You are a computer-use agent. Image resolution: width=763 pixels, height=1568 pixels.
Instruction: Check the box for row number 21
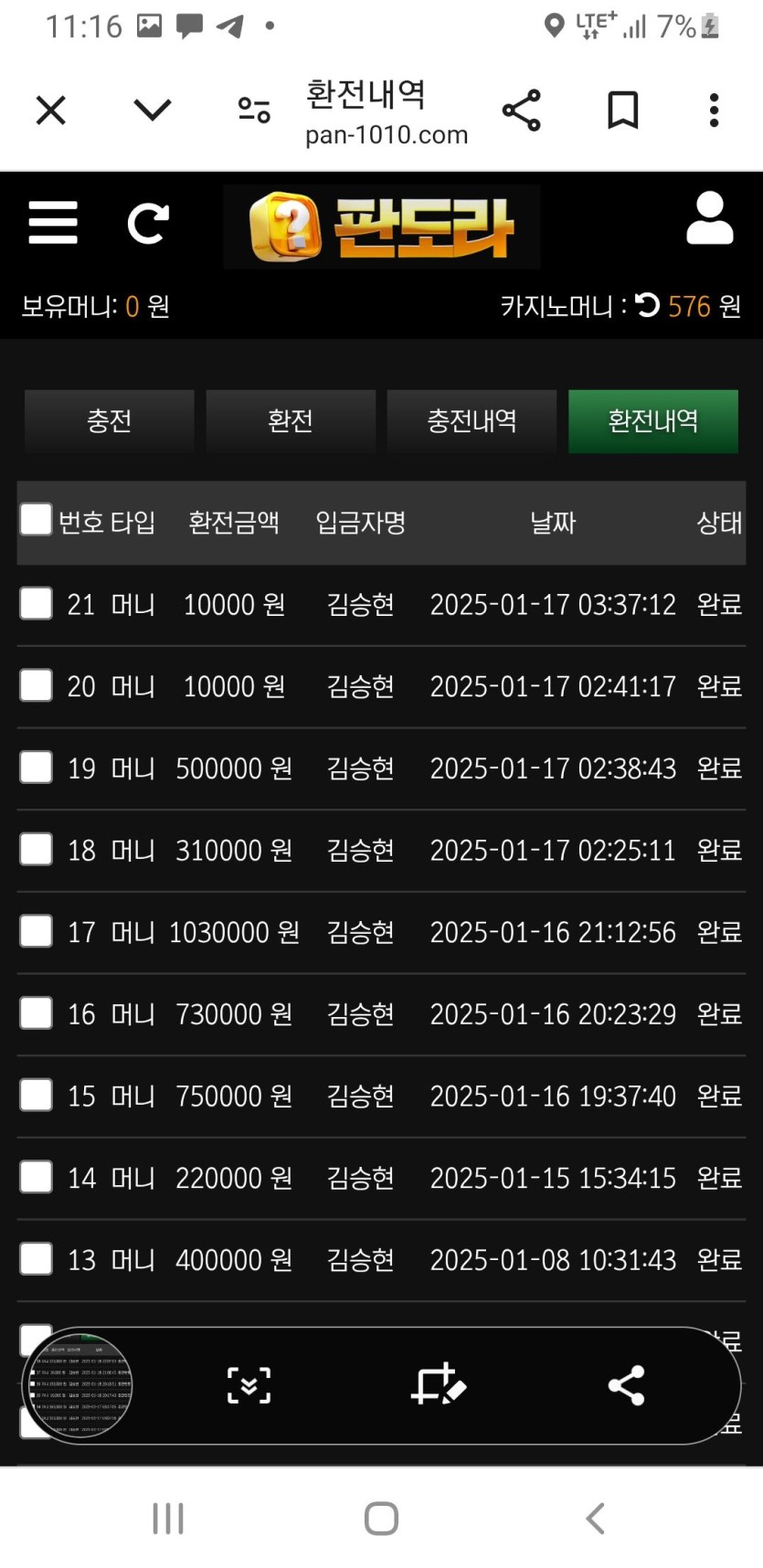tap(36, 603)
